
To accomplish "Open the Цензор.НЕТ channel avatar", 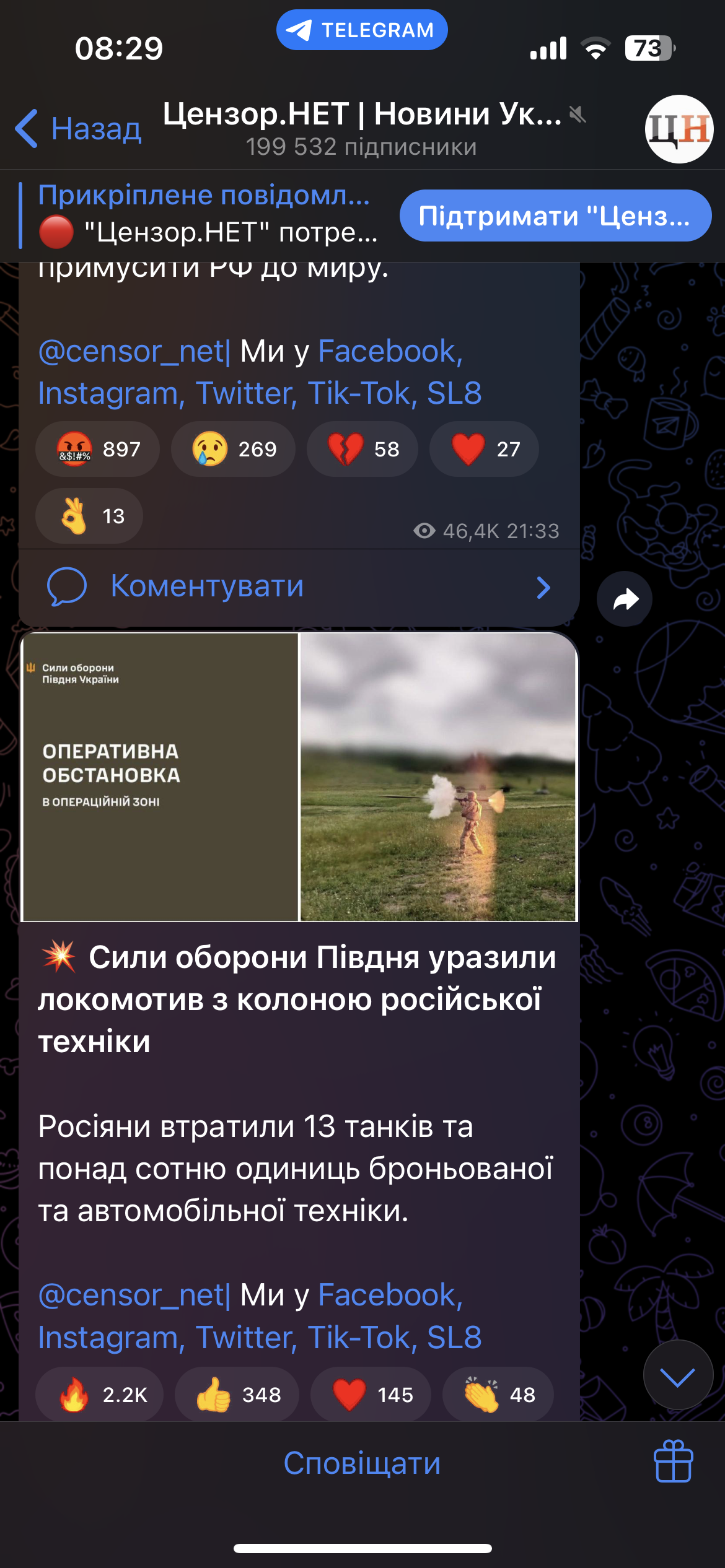I will pos(679,129).
